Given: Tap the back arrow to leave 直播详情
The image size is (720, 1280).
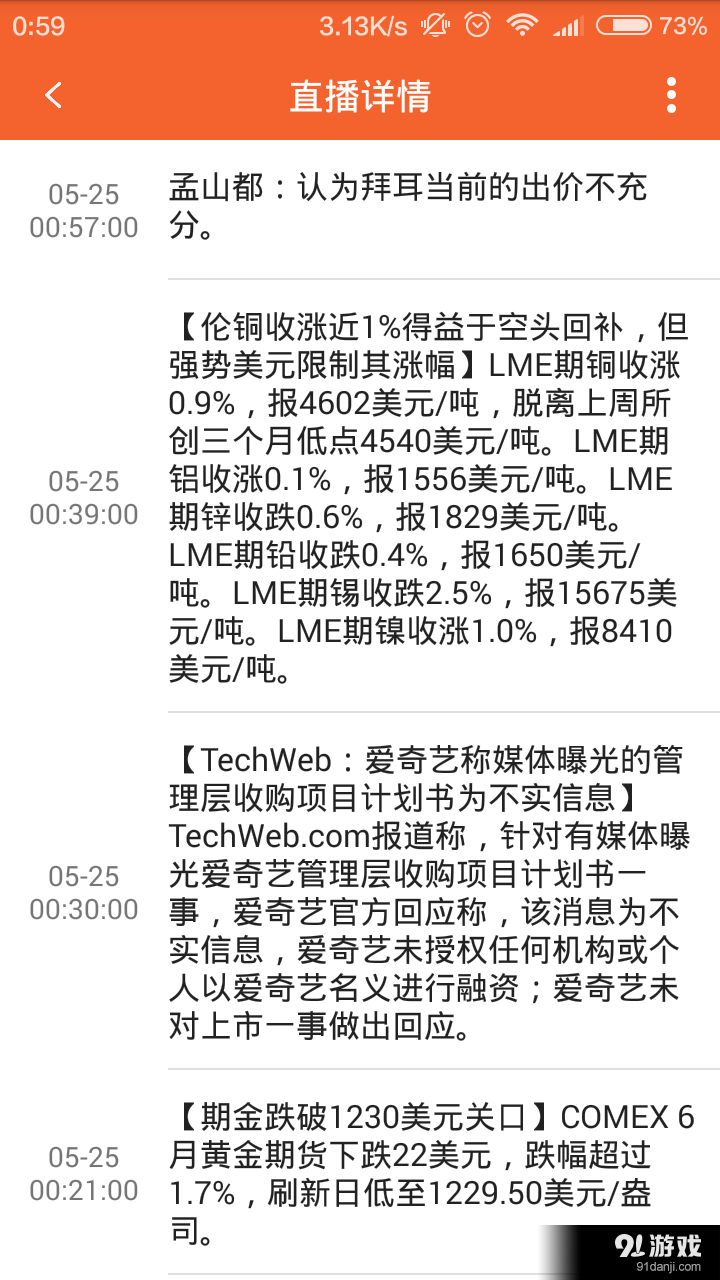Looking at the screenshot, I should coord(52,97).
